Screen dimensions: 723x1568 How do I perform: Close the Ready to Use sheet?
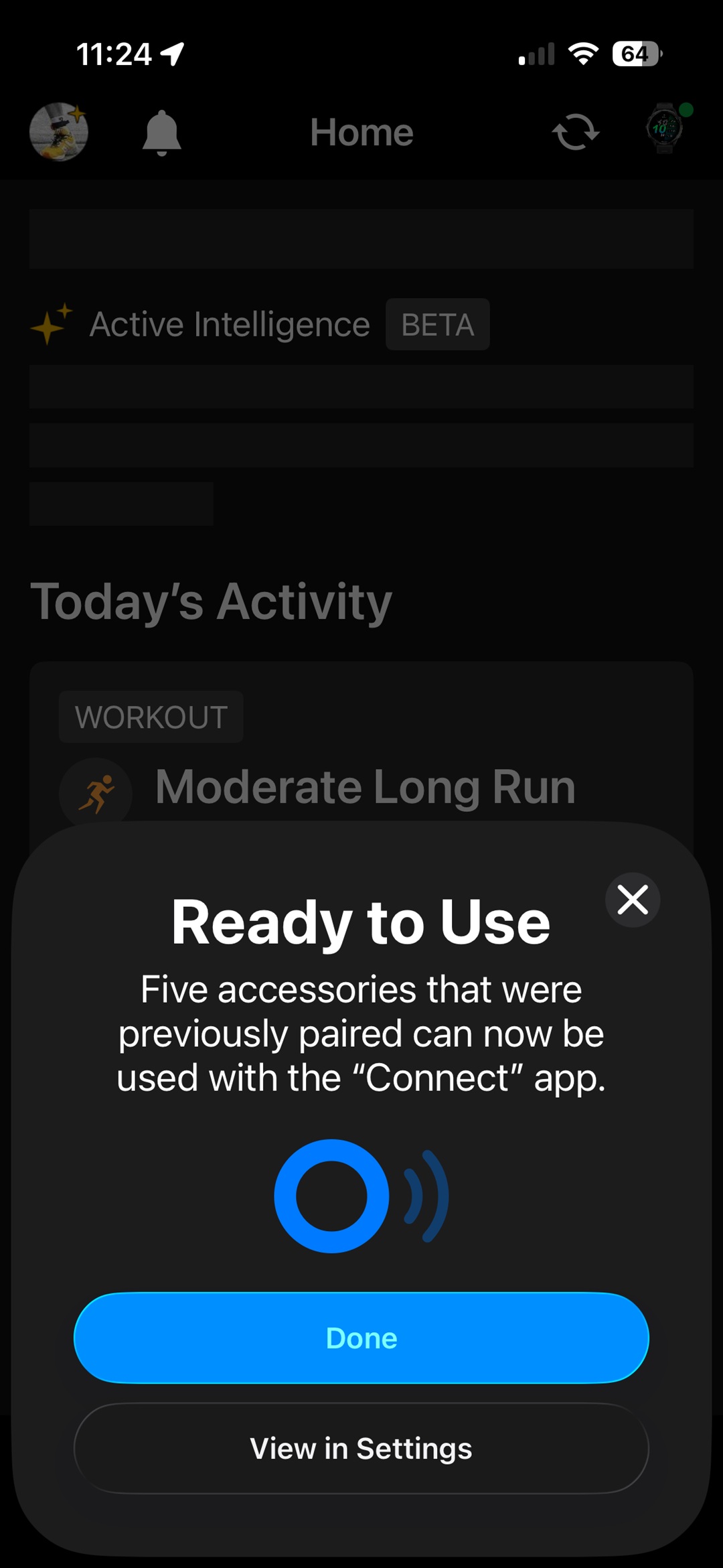click(x=633, y=900)
